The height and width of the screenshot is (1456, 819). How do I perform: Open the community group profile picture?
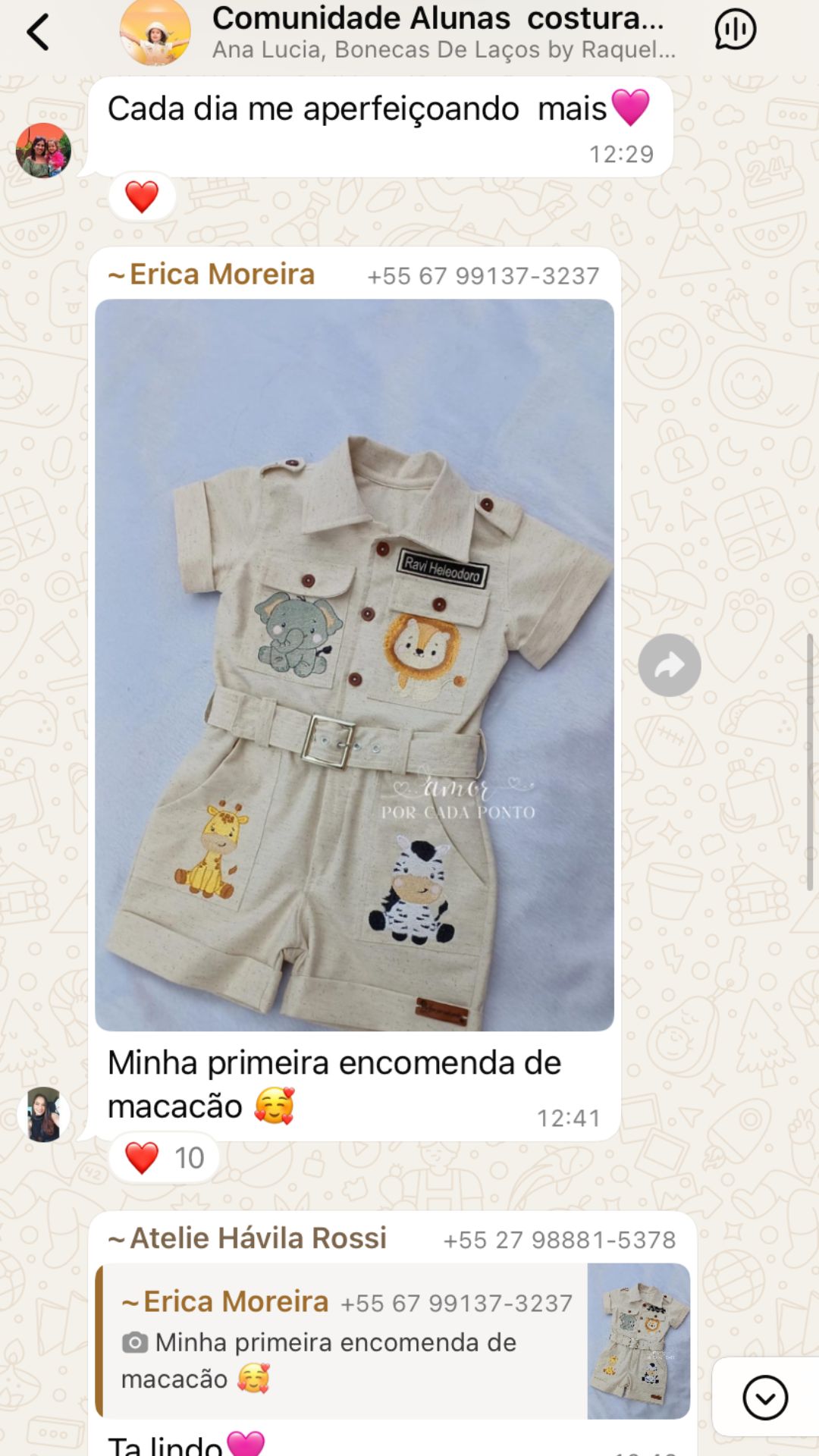[x=155, y=32]
